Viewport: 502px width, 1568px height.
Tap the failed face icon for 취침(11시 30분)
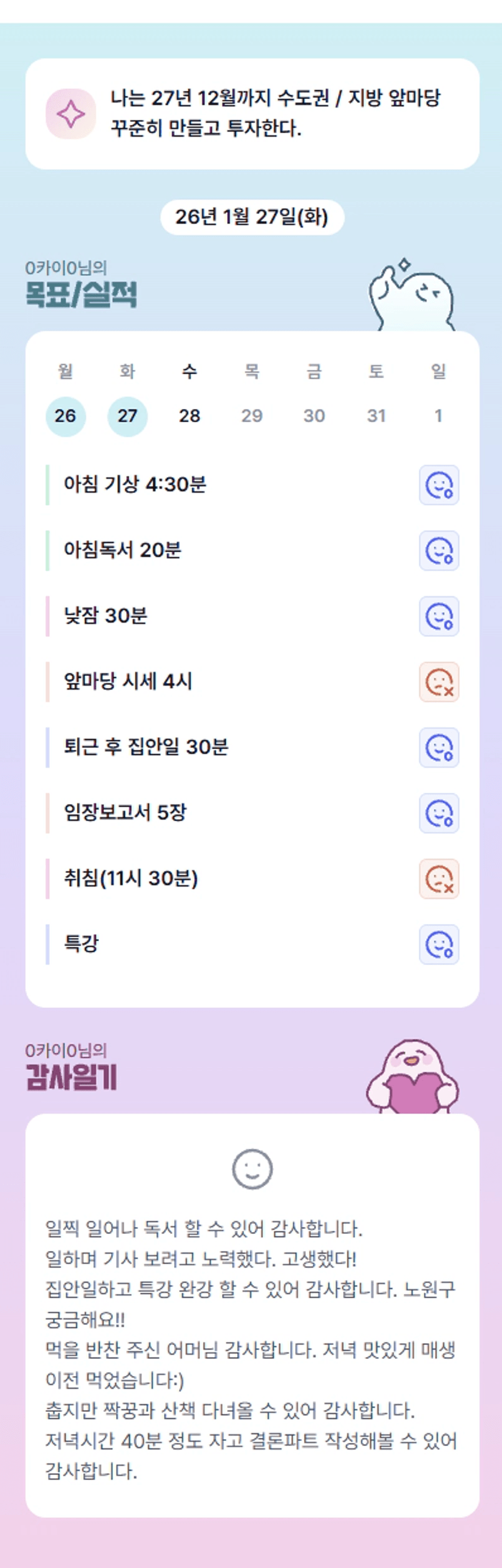[439, 880]
